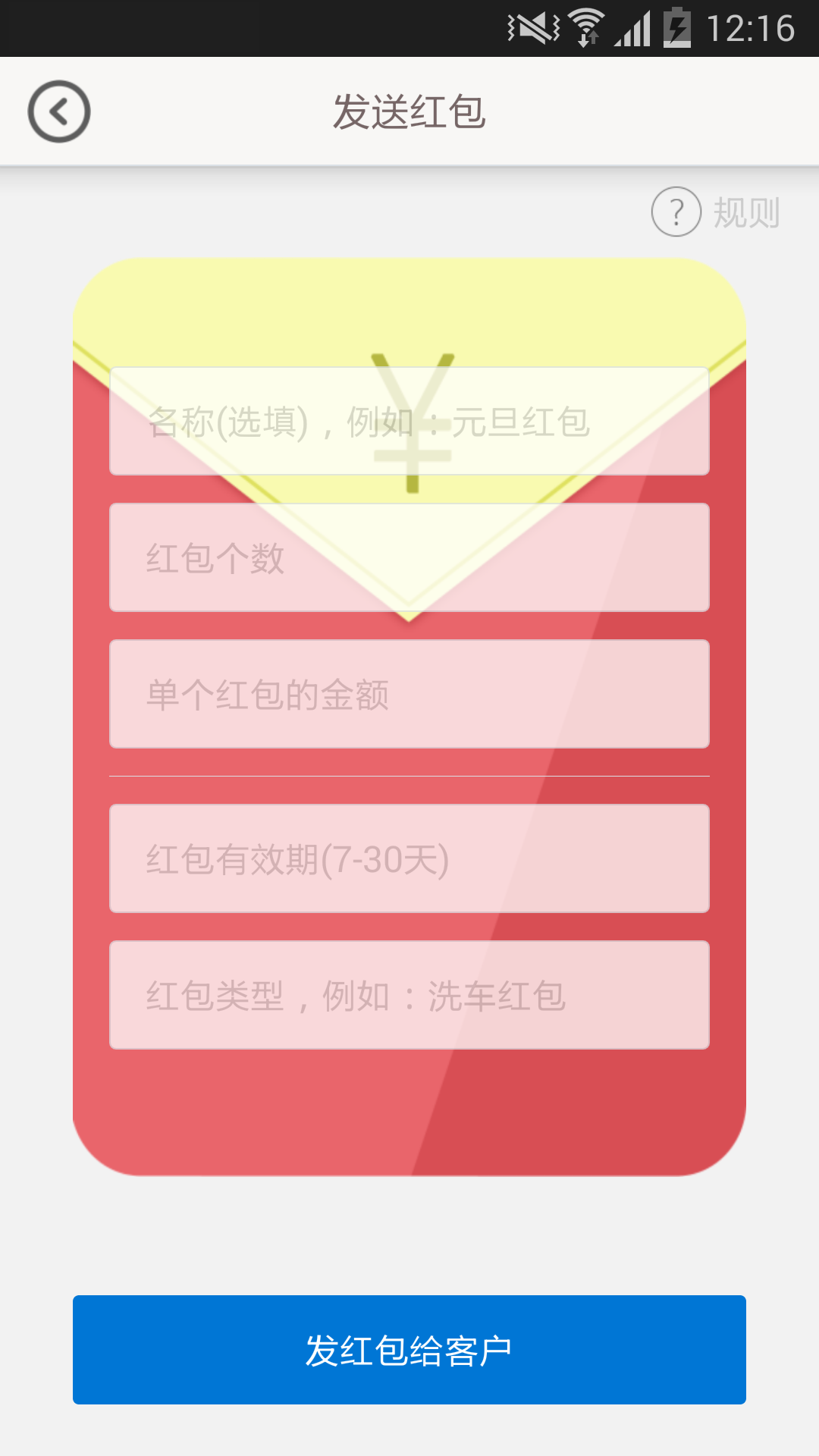Choose the 红包类型 type field
The height and width of the screenshot is (1456, 819).
pyautogui.click(x=409, y=995)
